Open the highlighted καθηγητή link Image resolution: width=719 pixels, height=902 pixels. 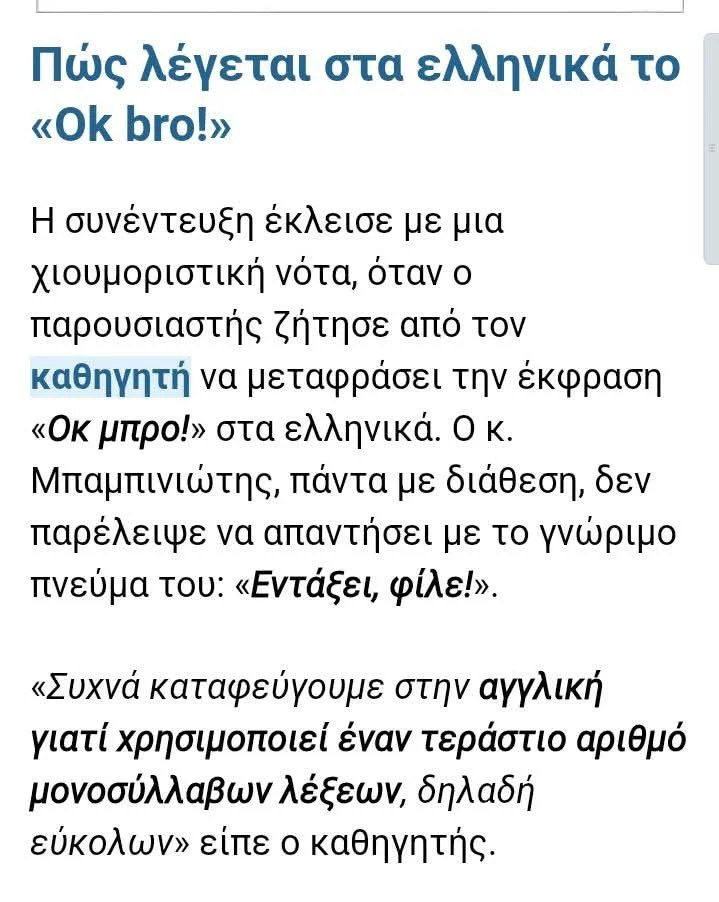pos(110,377)
